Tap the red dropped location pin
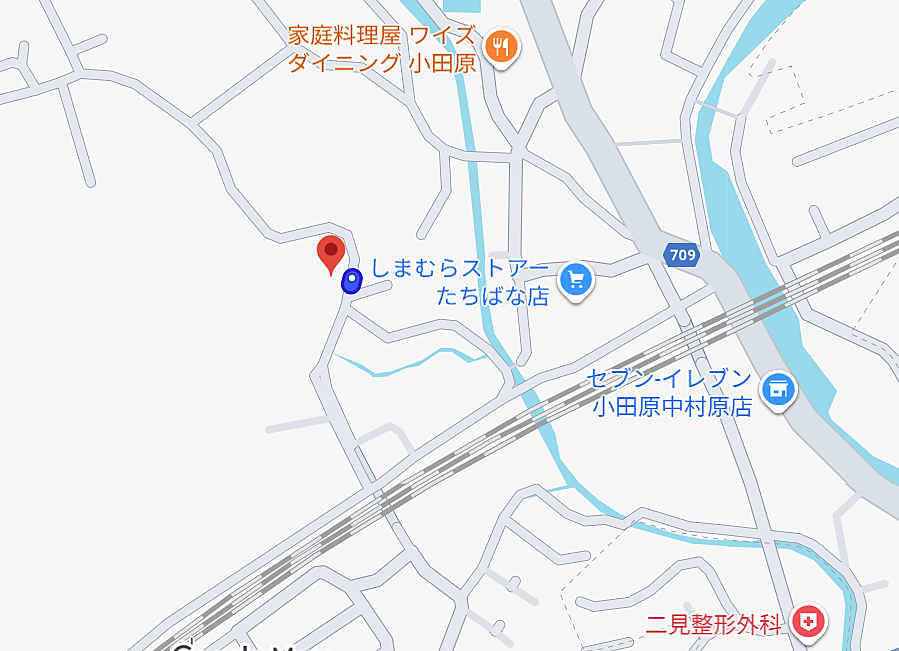Viewport: 899px width, 651px height. [x=331, y=252]
